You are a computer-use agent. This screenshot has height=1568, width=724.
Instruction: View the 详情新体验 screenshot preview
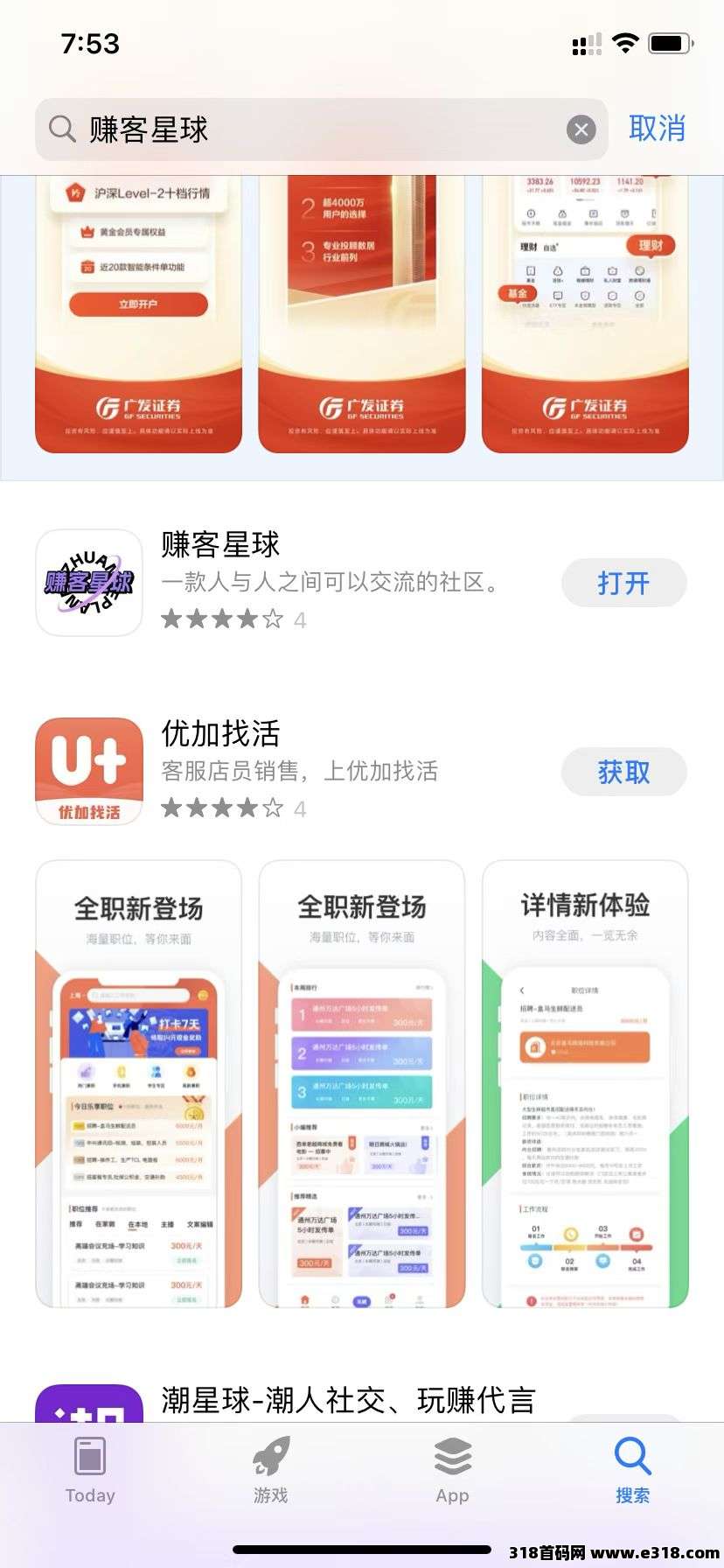[585, 1083]
